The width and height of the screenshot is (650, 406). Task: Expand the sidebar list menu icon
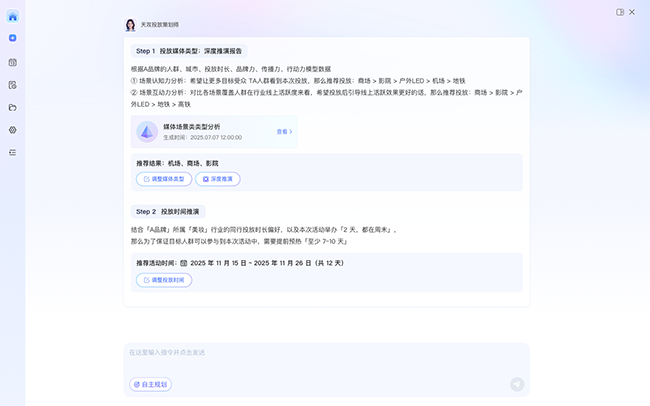[x=12, y=152]
